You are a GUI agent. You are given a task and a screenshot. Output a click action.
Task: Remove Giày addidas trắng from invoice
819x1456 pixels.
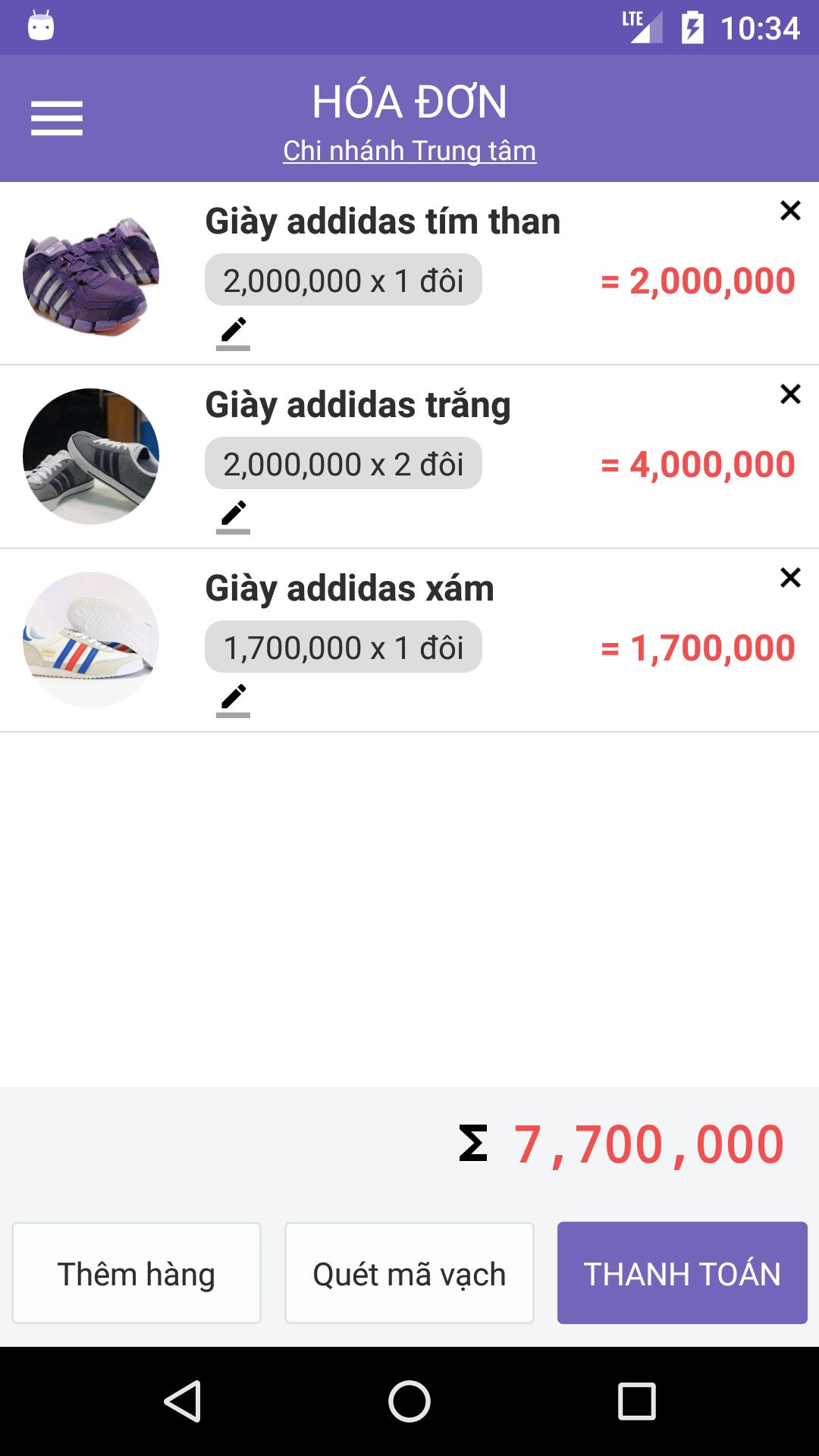click(x=790, y=394)
